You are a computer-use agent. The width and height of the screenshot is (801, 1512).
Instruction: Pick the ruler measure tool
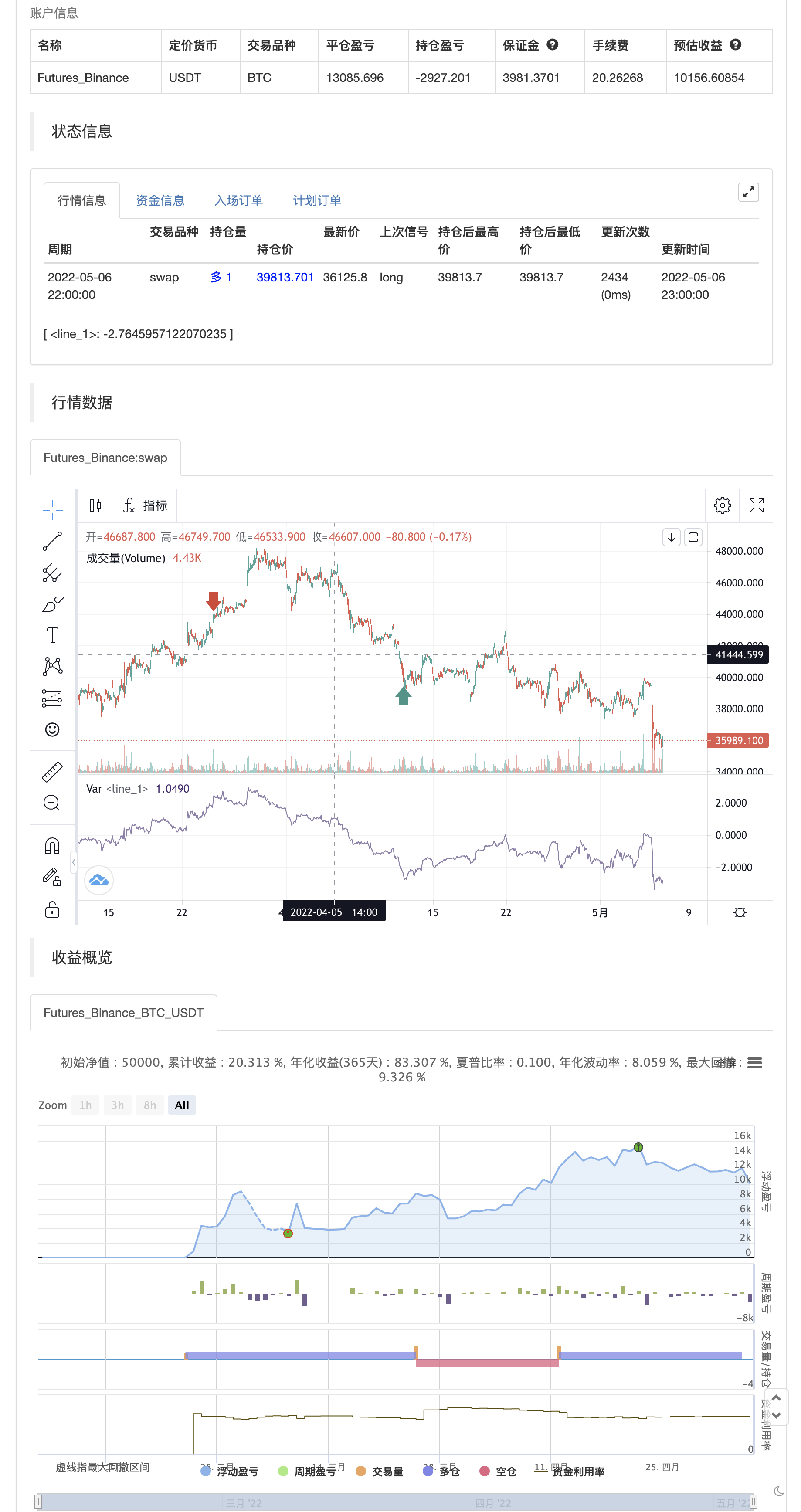point(52,771)
